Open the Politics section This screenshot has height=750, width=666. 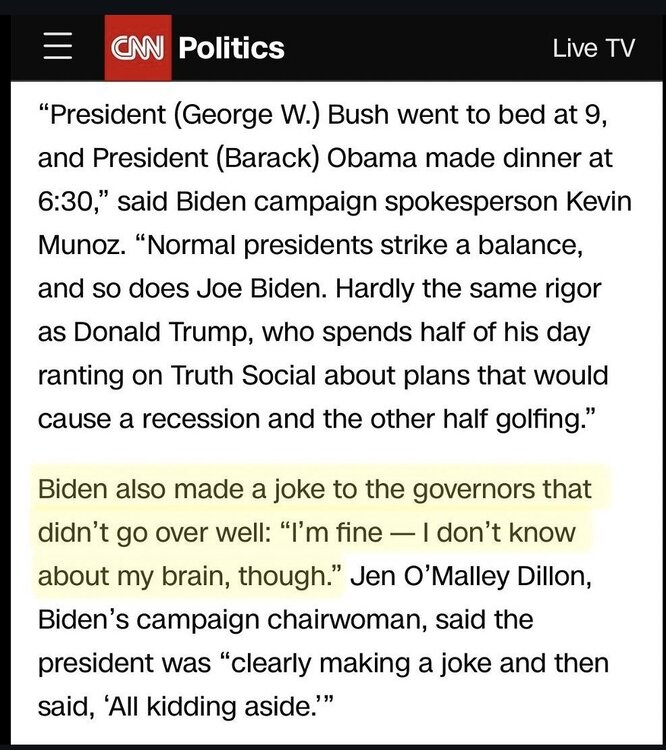(x=231, y=48)
